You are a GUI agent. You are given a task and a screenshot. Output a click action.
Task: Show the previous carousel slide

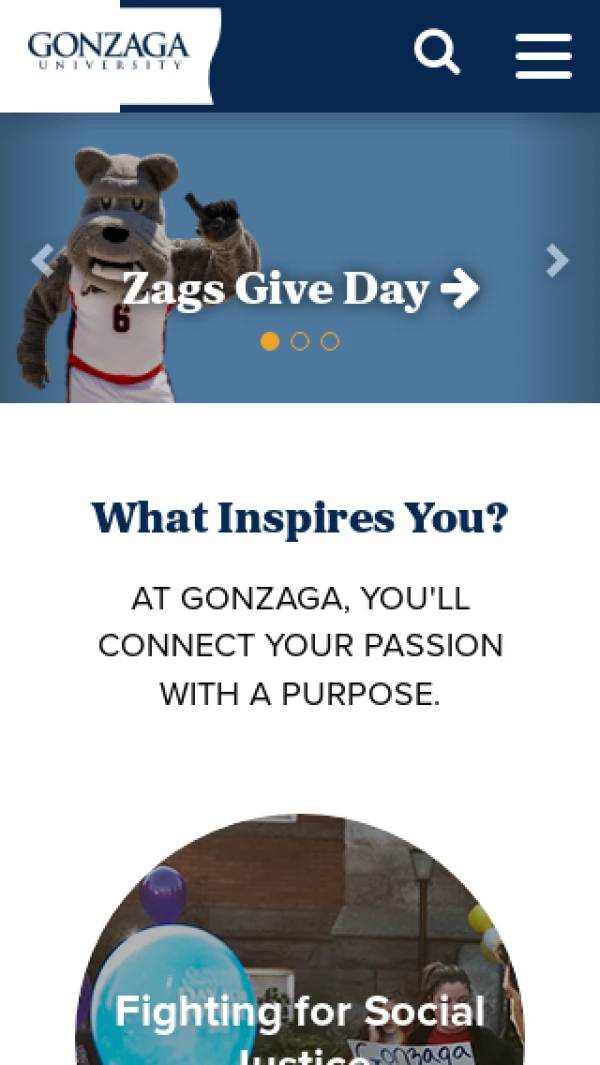tap(42, 260)
